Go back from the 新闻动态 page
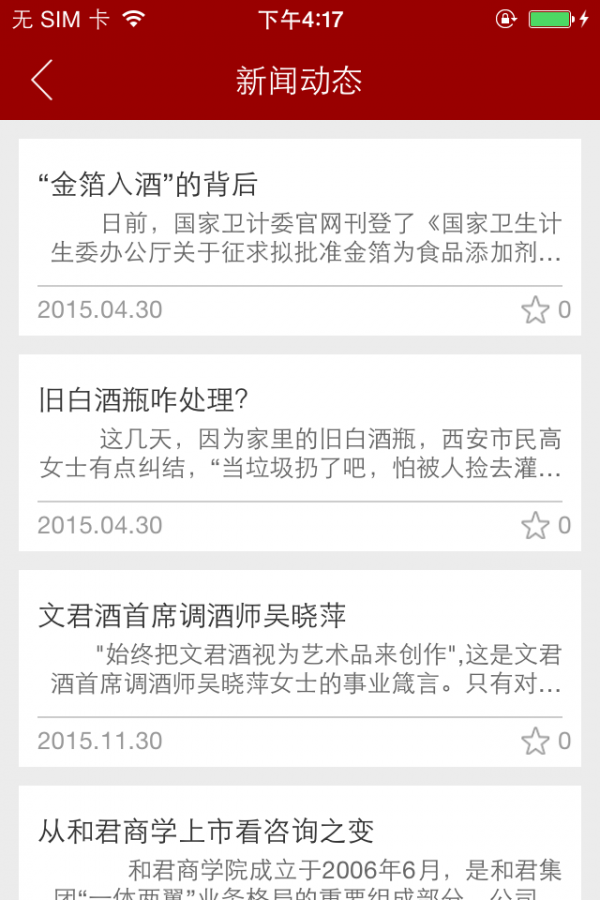Screen dimensions: 600x900 tap(42, 80)
